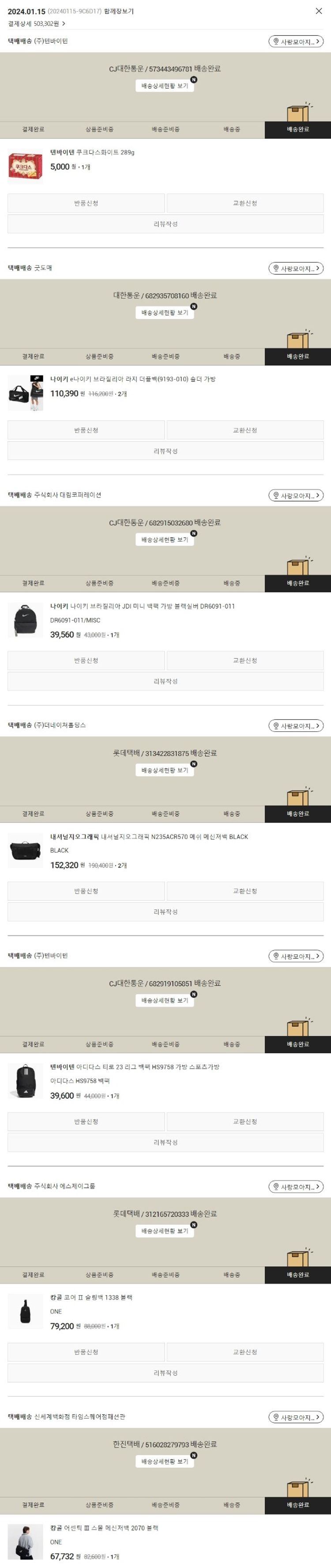Viewport: 331px width, 1568px height.
Task: Request exchange for 아디다스 HS9758 백팩
Action: click(x=244, y=1121)
